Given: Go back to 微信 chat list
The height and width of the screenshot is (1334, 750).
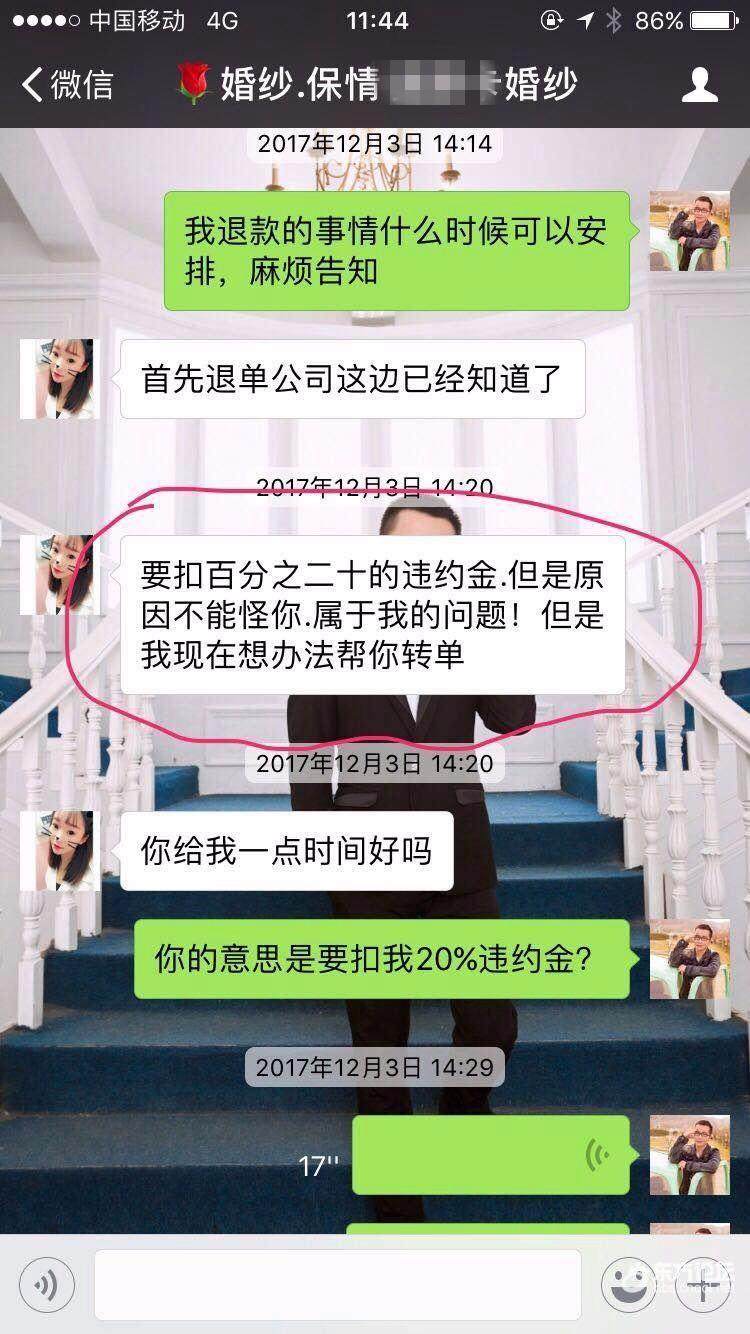Looking at the screenshot, I should pos(68,85).
